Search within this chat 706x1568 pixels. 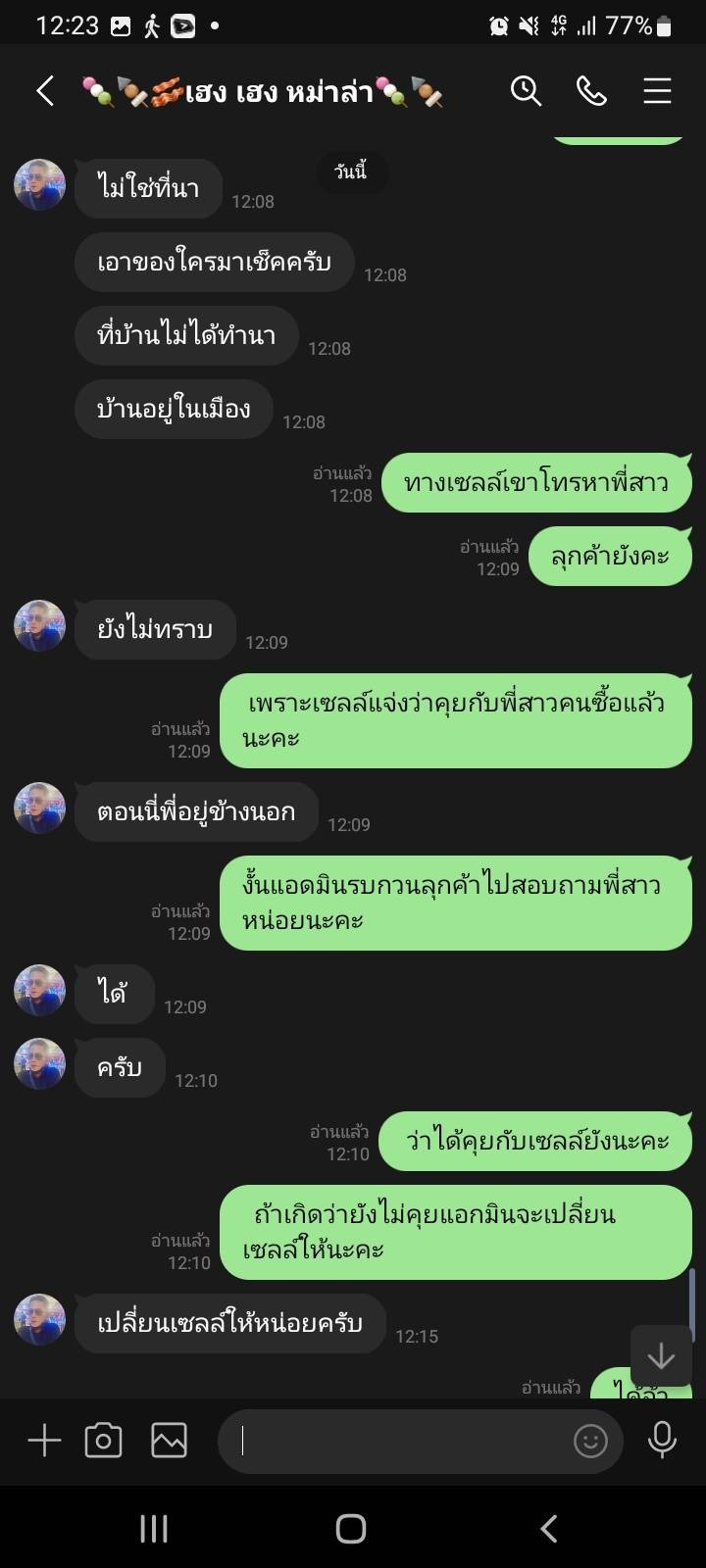pyautogui.click(x=527, y=91)
